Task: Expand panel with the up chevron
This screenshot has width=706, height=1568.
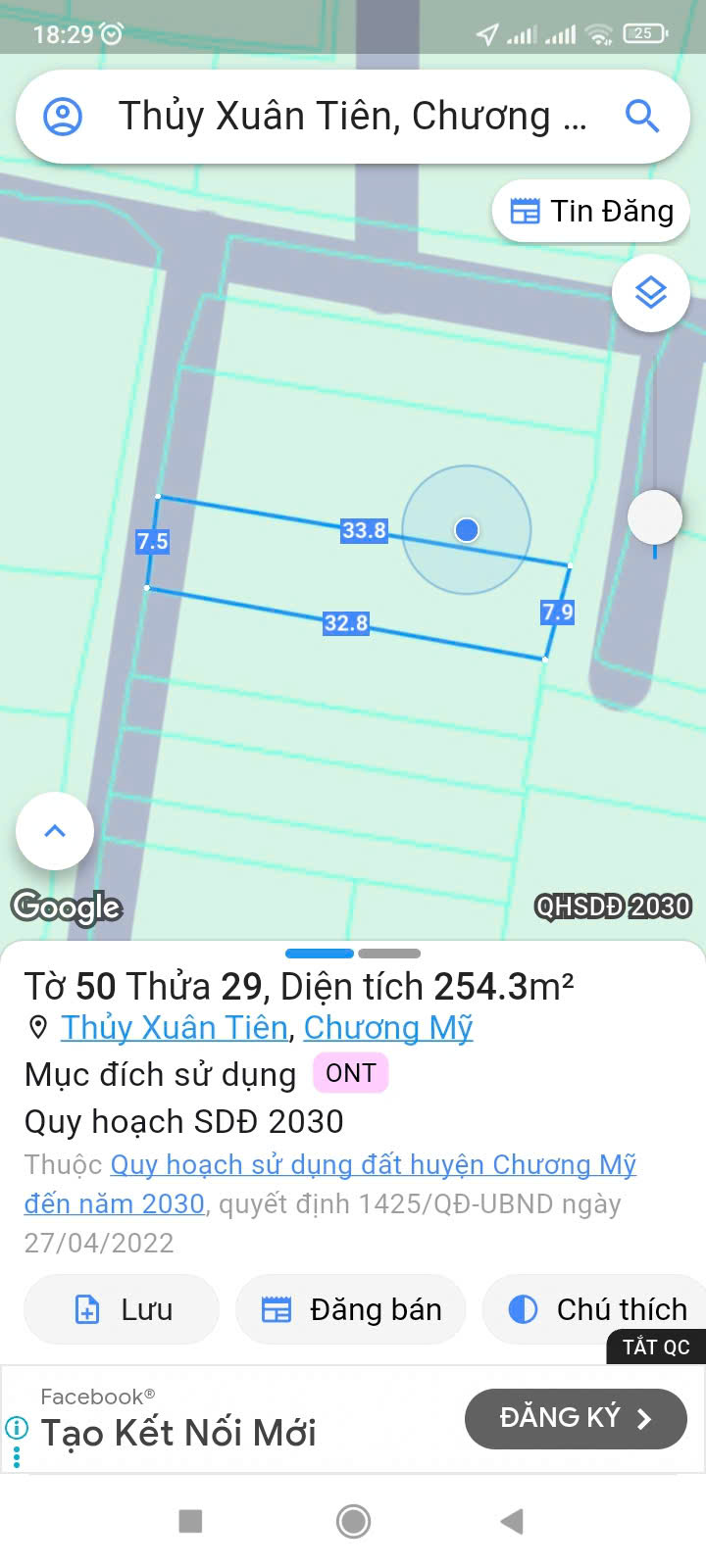Action: pos(55,831)
